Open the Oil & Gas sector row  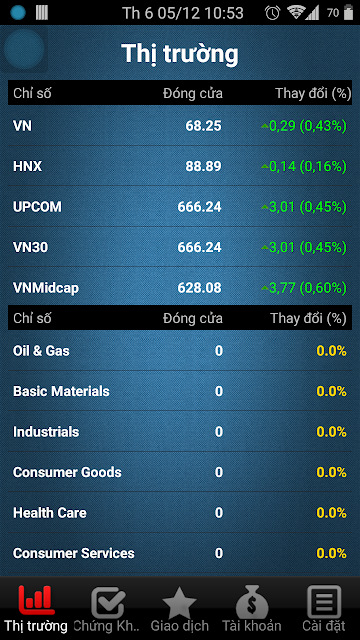point(180,351)
